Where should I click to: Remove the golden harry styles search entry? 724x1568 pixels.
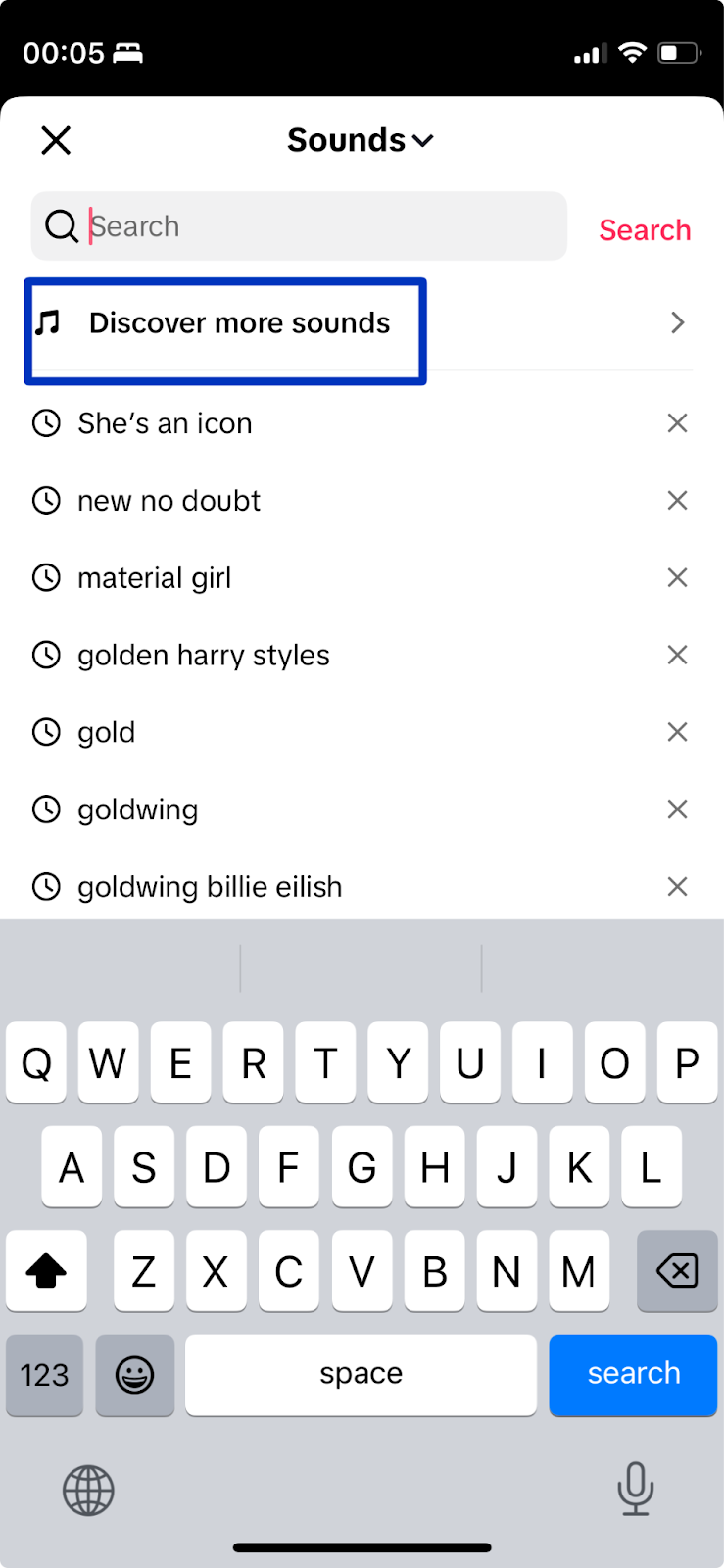click(677, 655)
